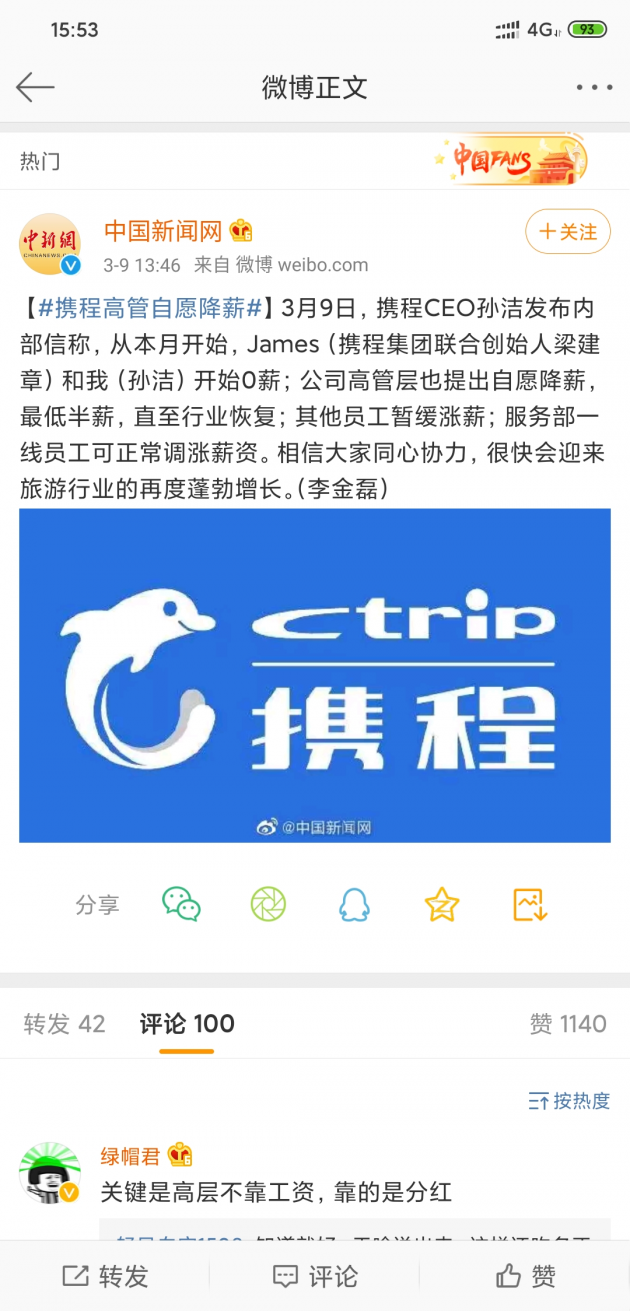Switch to the 转发 42 tab
This screenshot has height=1311, width=630.
pyautogui.click(x=64, y=1024)
